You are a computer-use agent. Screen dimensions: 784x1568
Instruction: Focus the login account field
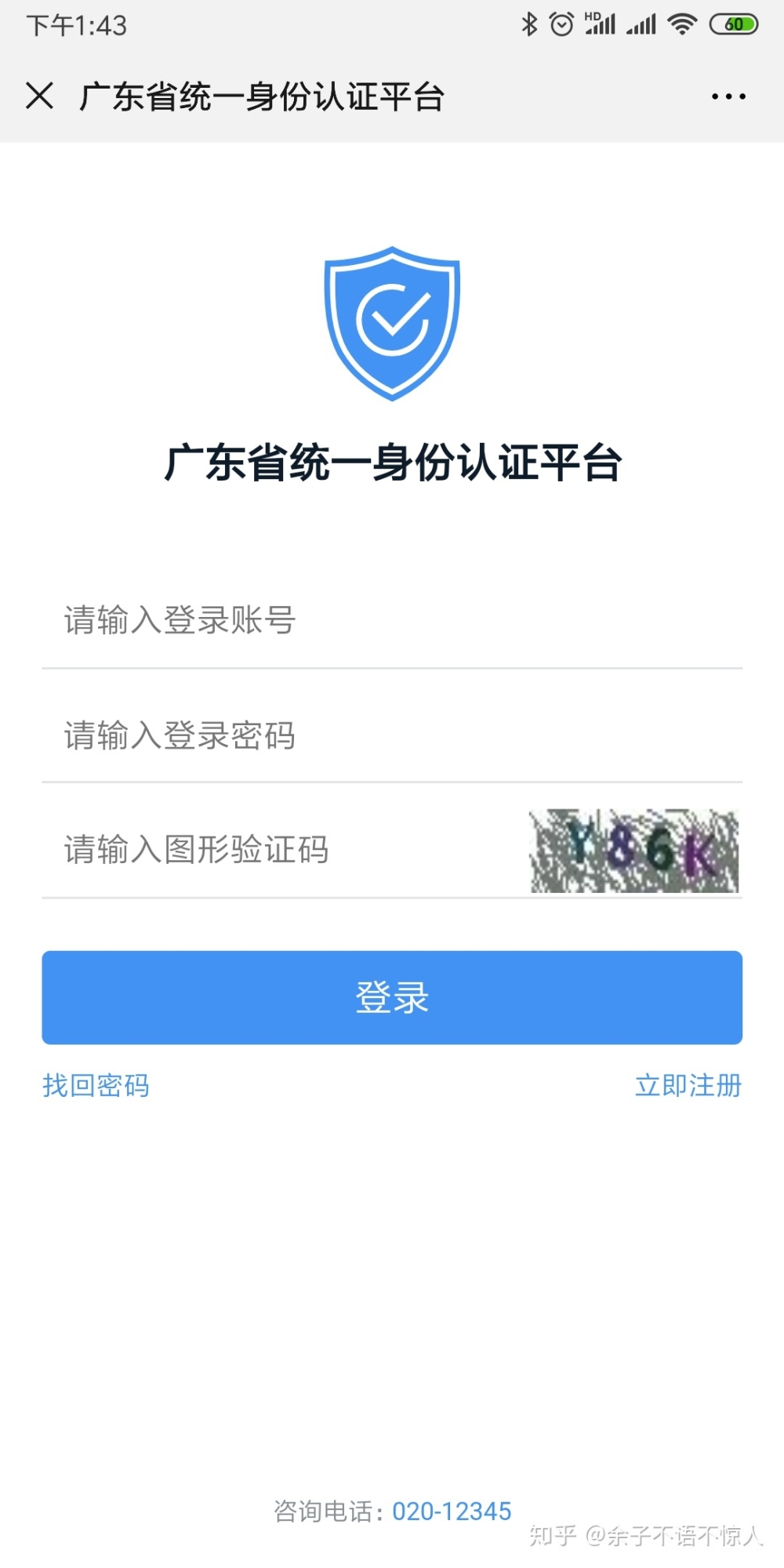coord(392,620)
